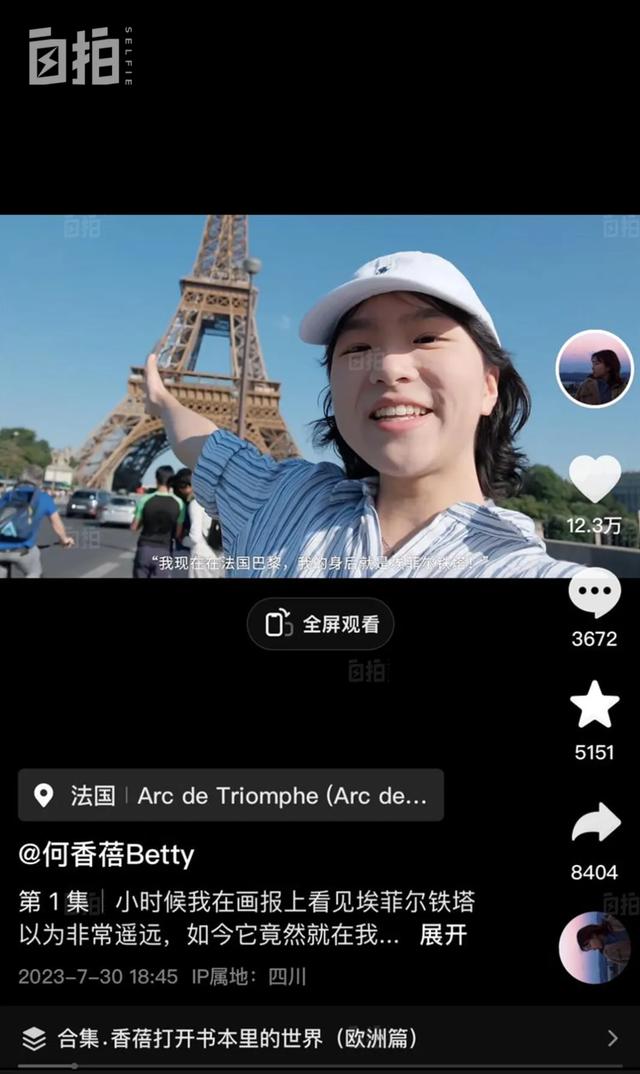Open @何香蓓Betty's profile from username

pyautogui.click(x=106, y=855)
